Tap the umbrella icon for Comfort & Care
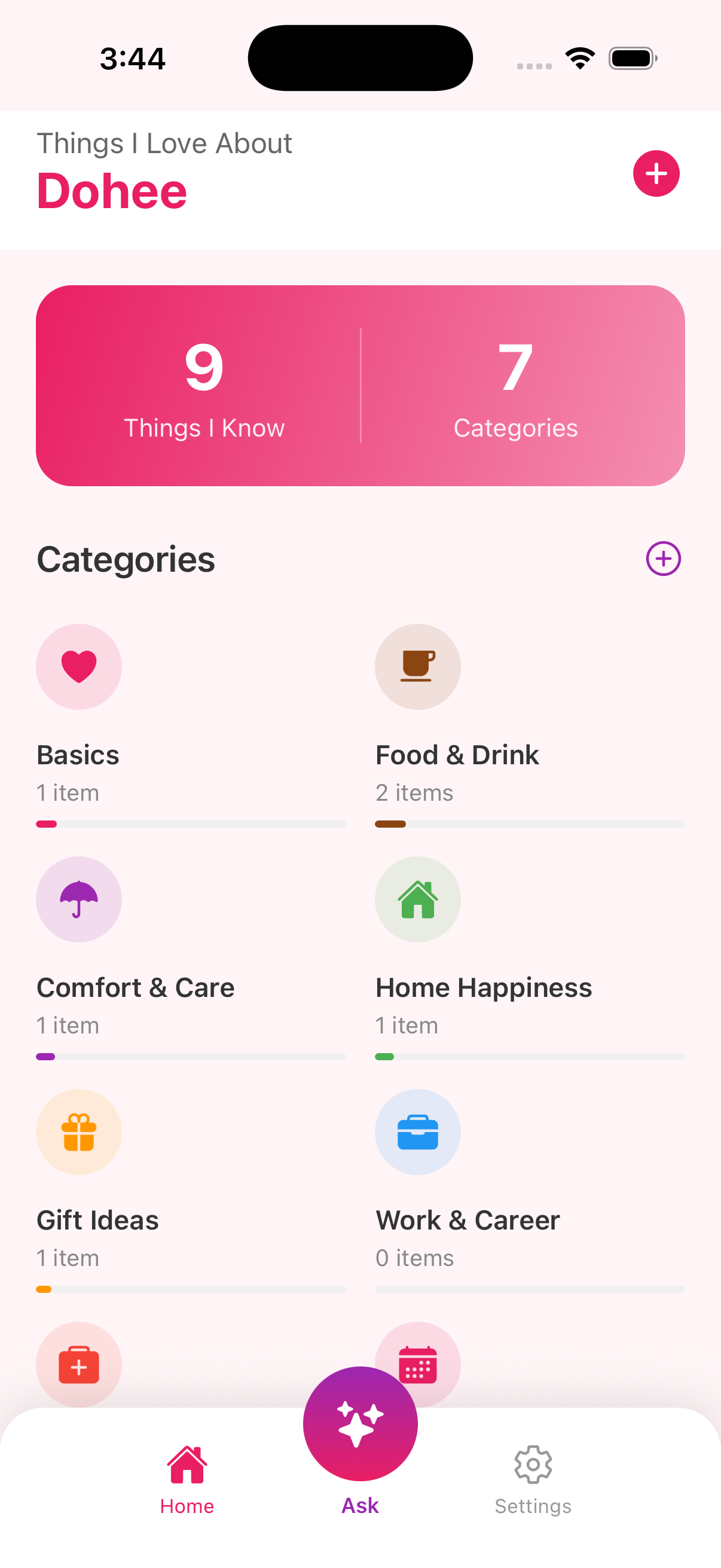 point(78,899)
